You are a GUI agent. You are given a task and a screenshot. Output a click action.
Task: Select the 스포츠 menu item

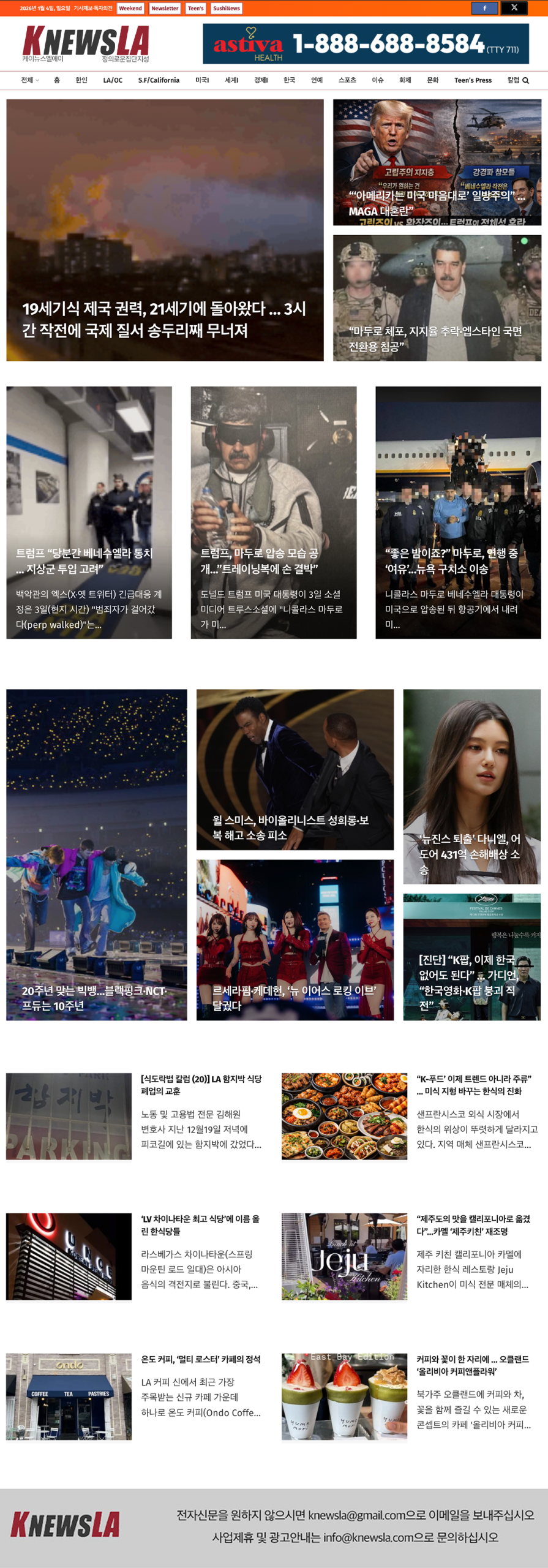coord(347,80)
